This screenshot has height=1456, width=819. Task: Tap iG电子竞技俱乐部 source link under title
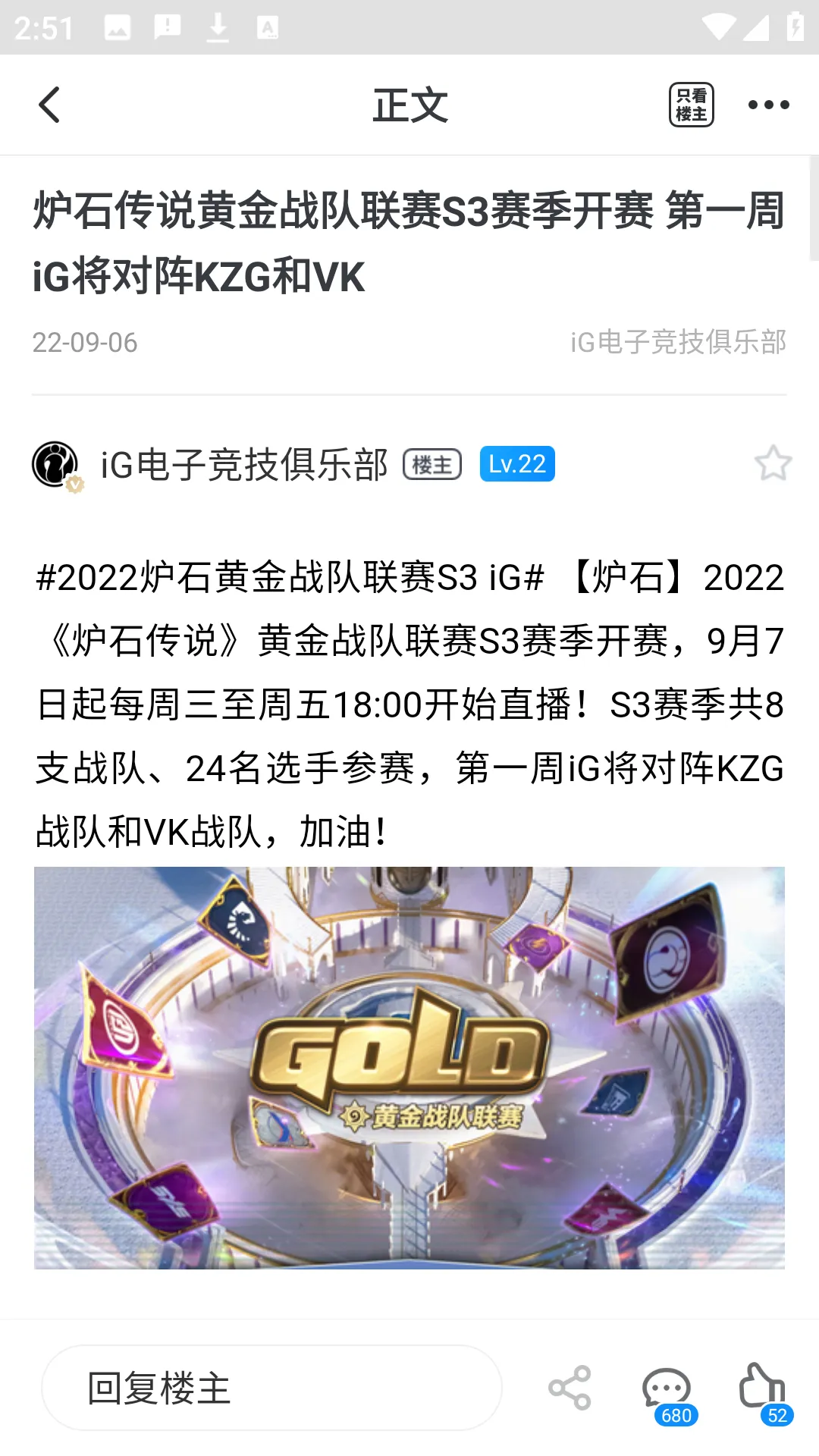click(x=678, y=342)
